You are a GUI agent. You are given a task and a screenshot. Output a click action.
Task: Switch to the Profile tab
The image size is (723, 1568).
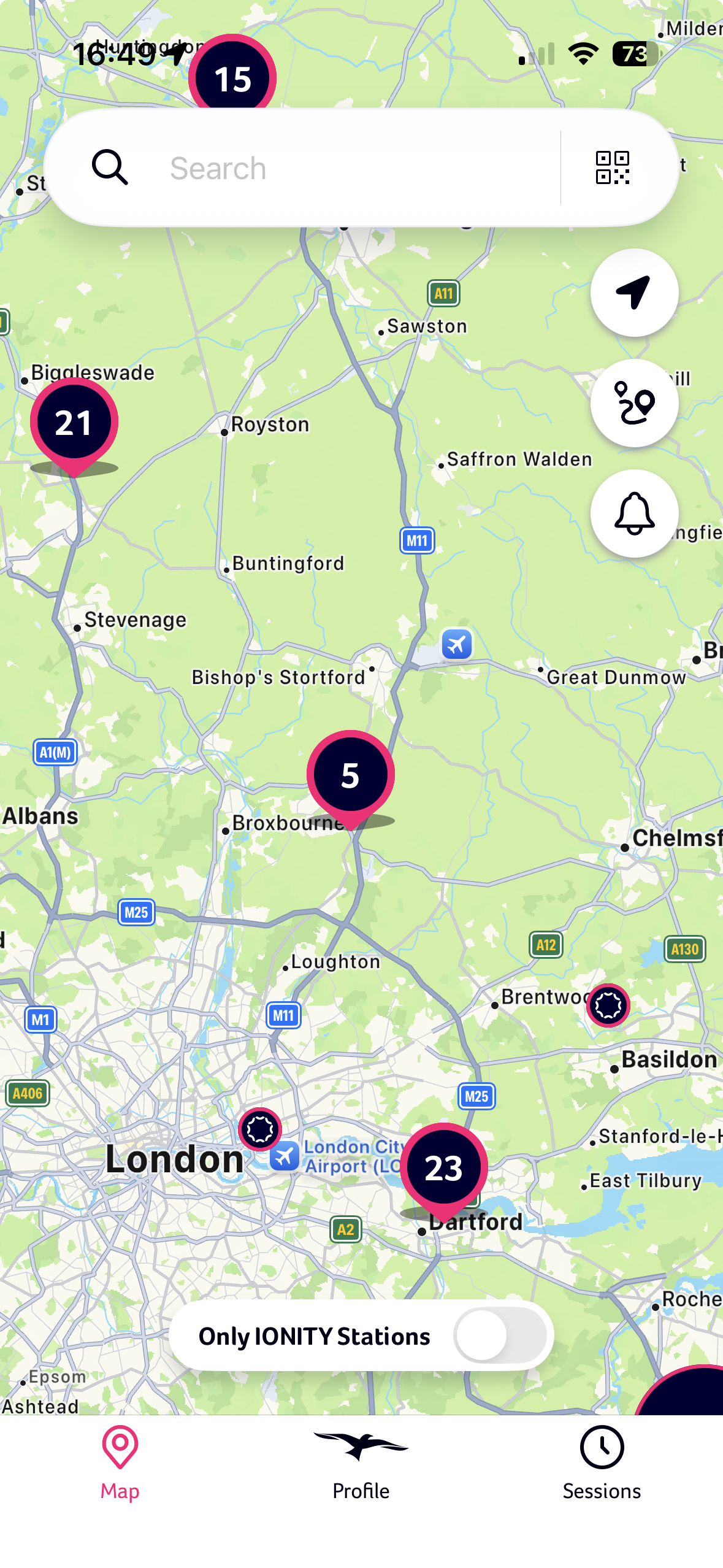[x=361, y=1464]
